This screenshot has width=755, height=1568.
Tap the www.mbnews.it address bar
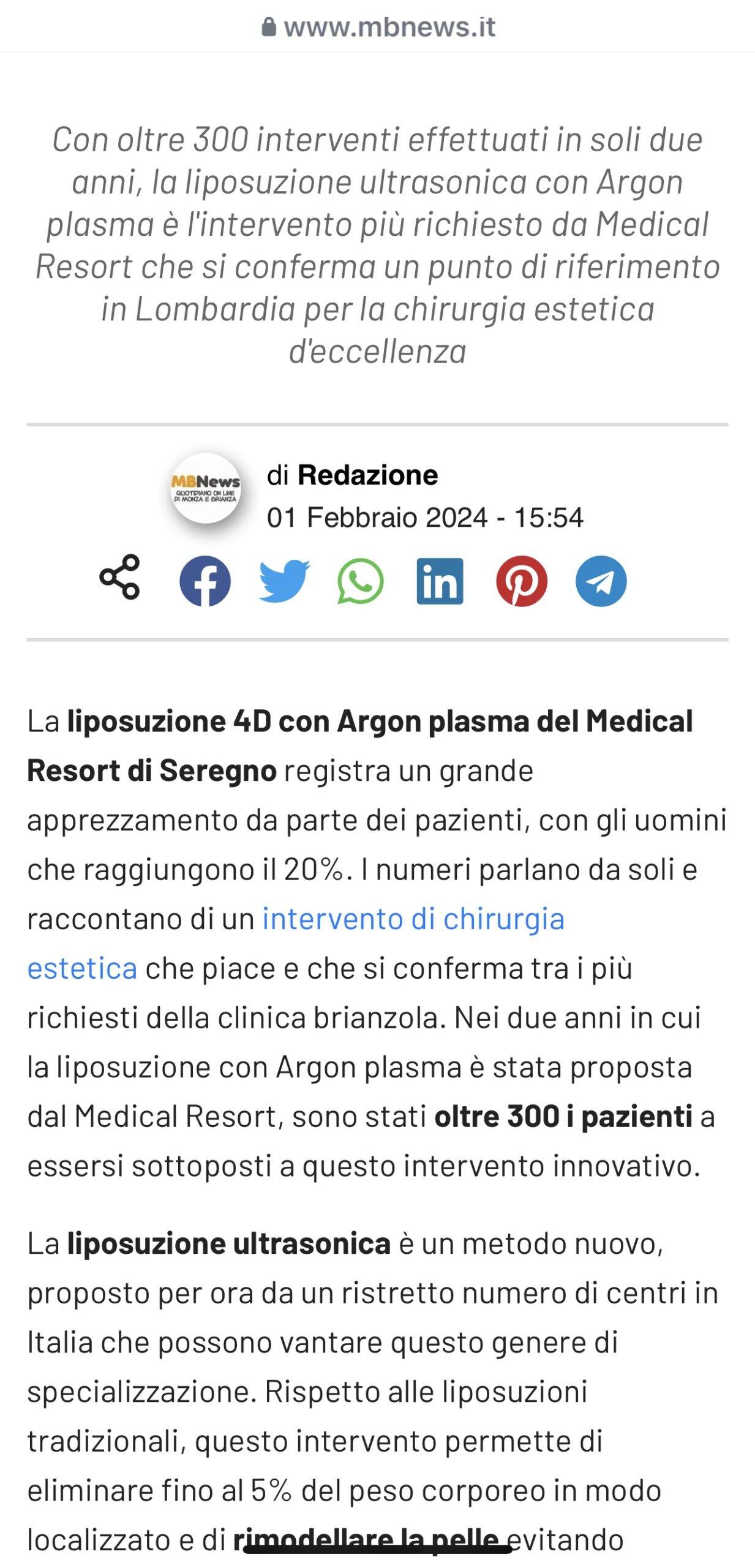pyautogui.click(x=378, y=27)
